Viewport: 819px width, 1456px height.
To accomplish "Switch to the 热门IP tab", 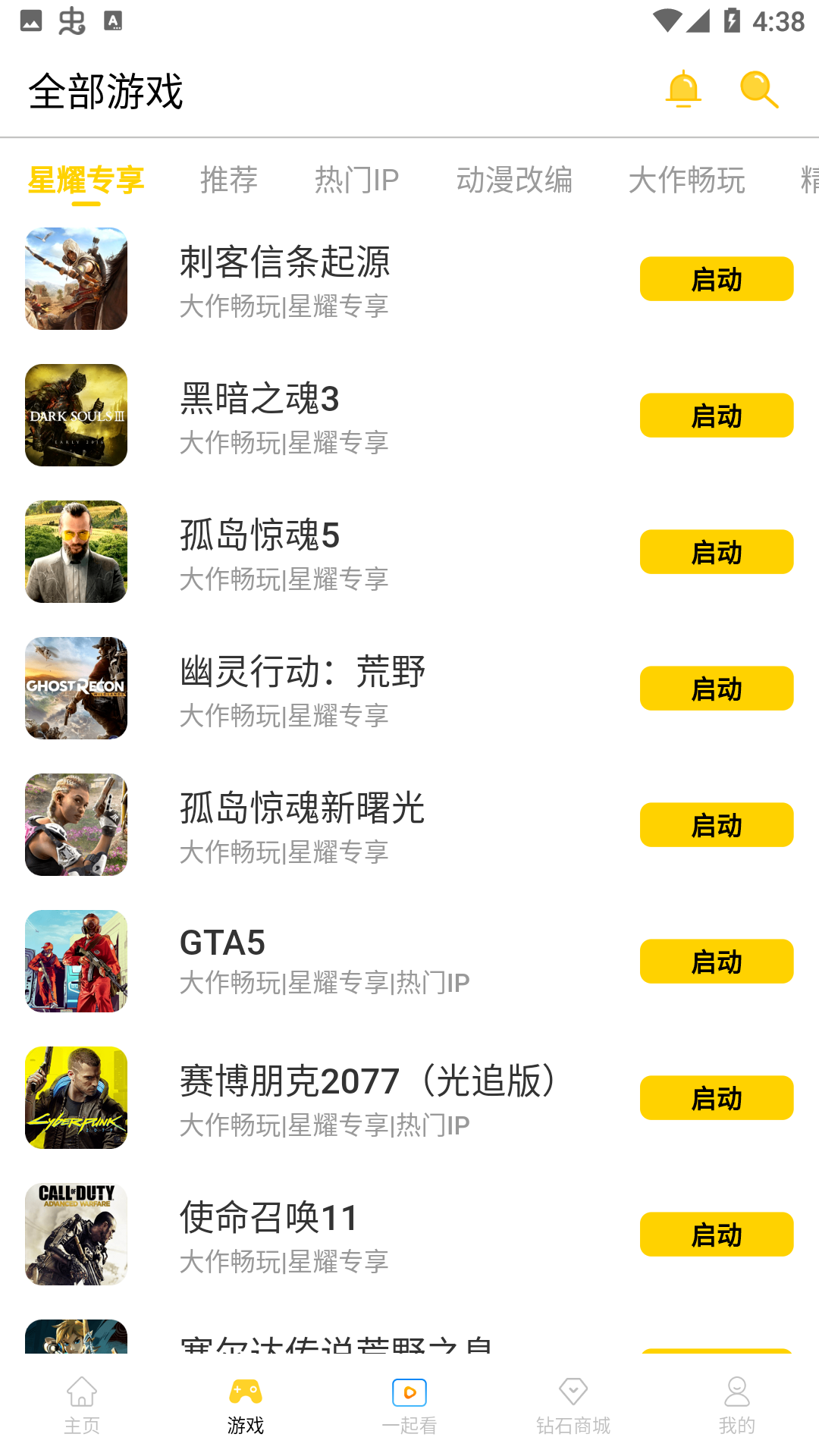I will tap(356, 180).
